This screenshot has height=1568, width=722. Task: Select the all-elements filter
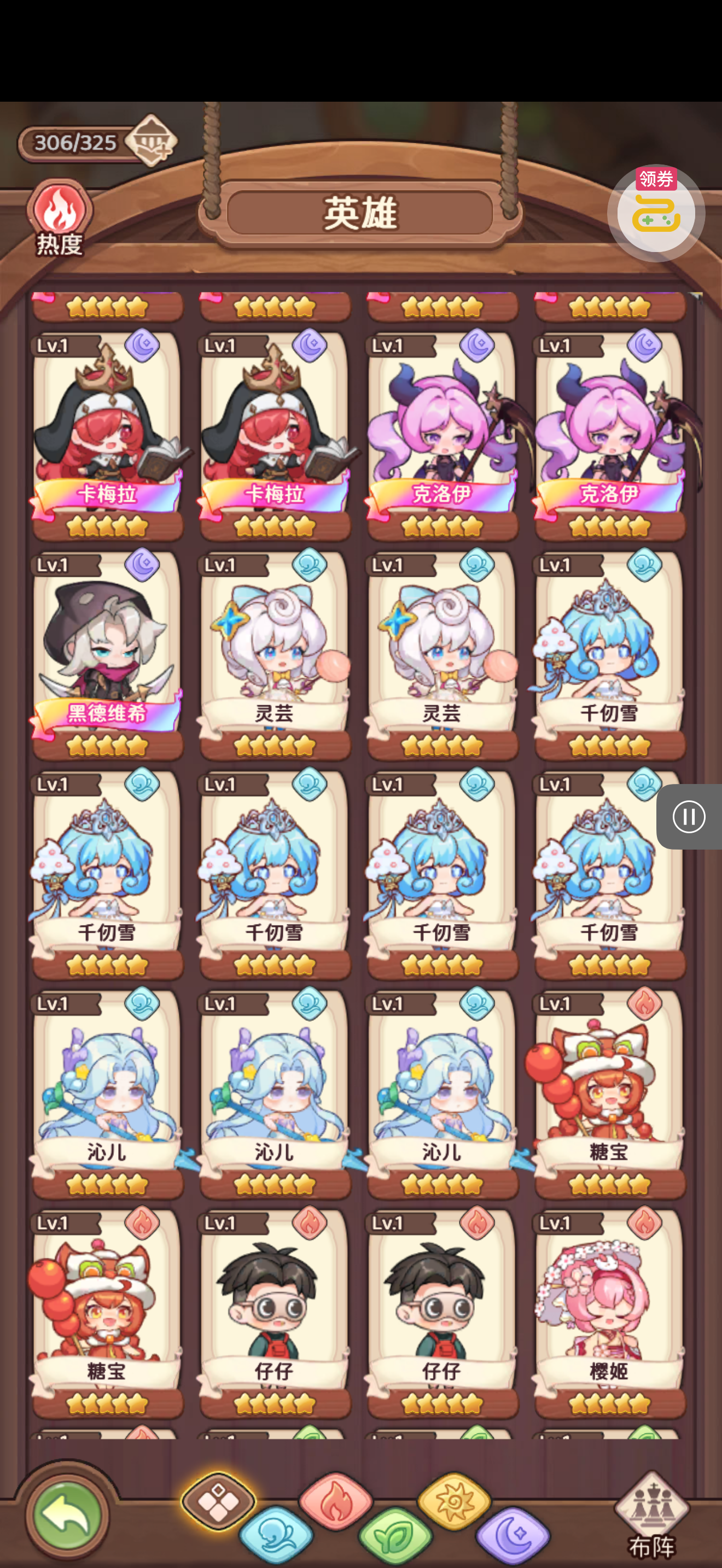click(x=218, y=1502)
